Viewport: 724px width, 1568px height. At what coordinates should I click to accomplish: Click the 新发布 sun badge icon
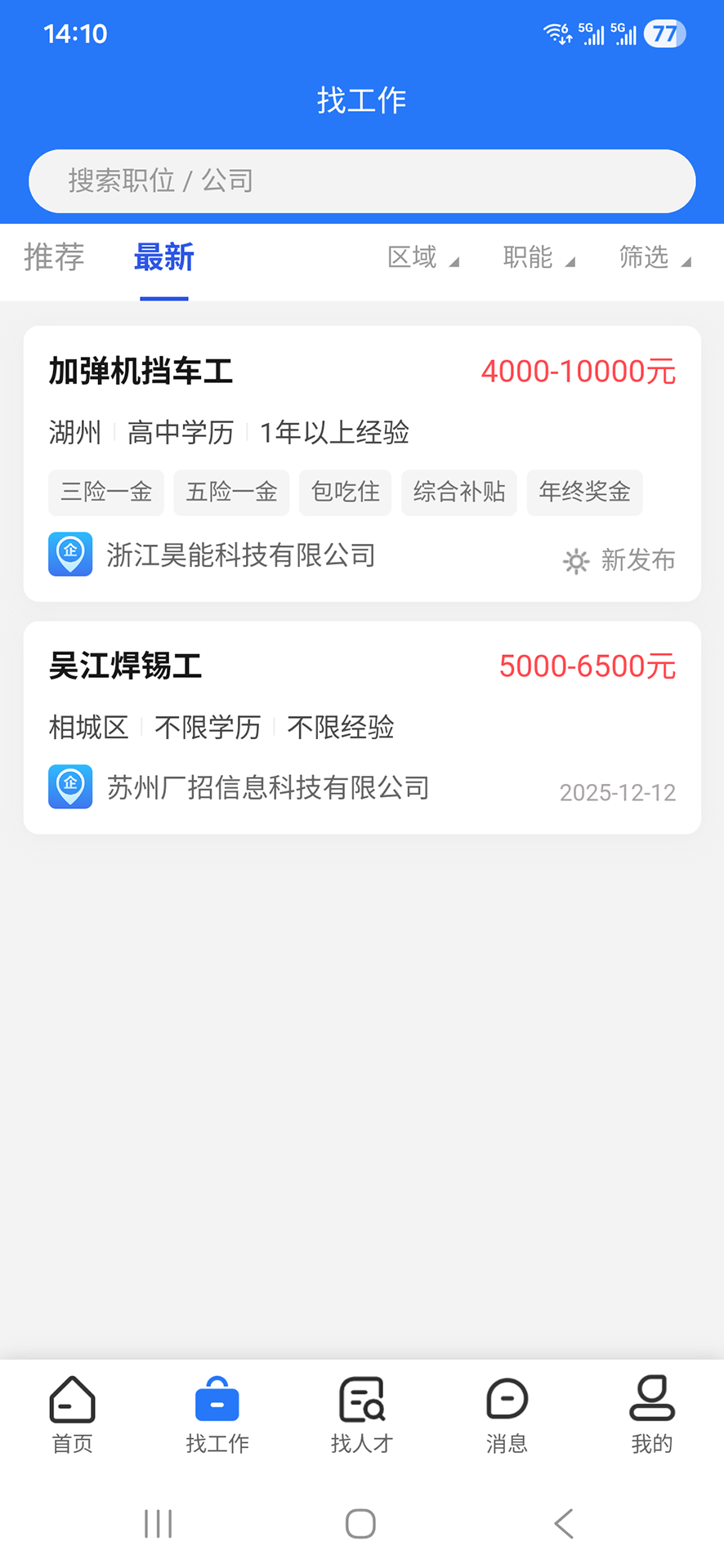point(574,561)
